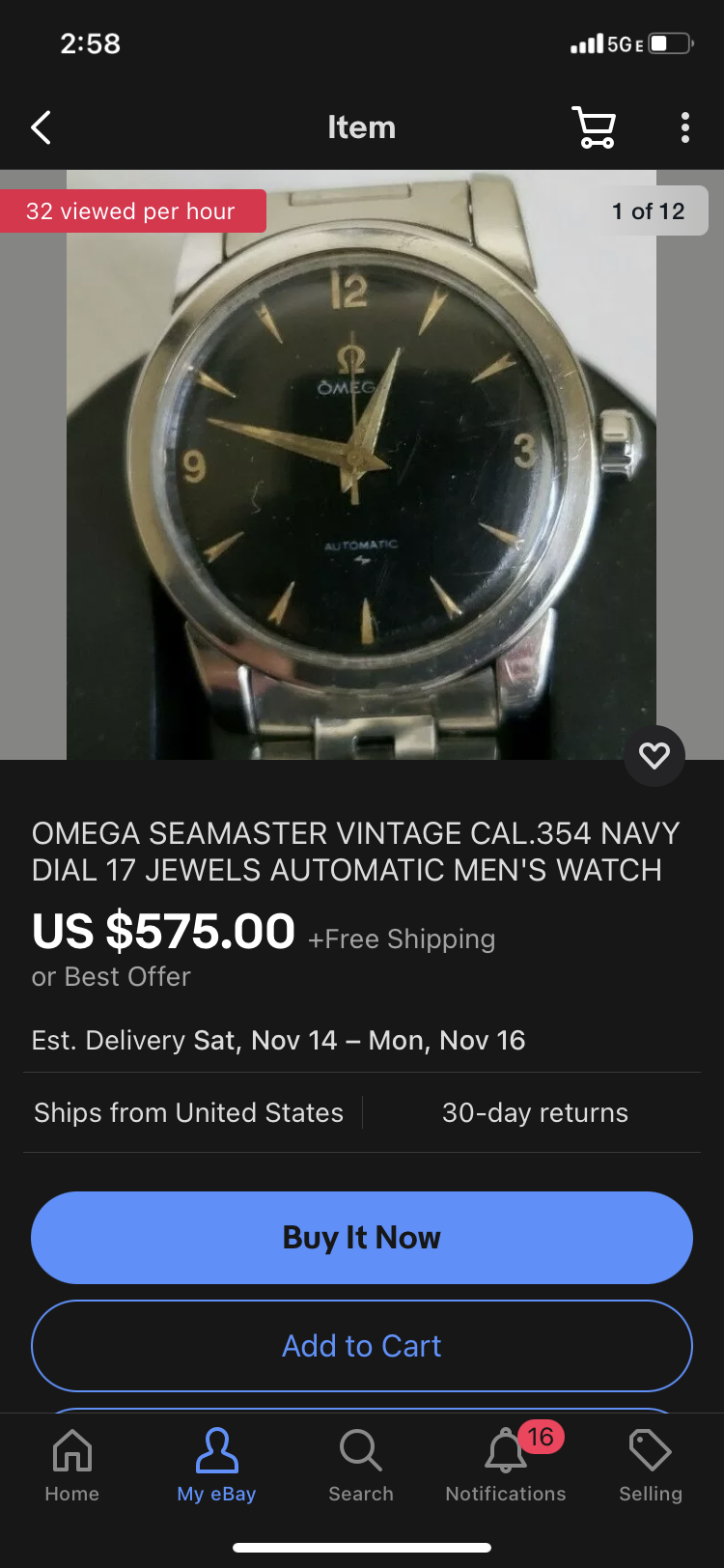This screenshot has height=1568, width=724.
Task: Add the watch to cart
Action: [x=362, y=1346]
